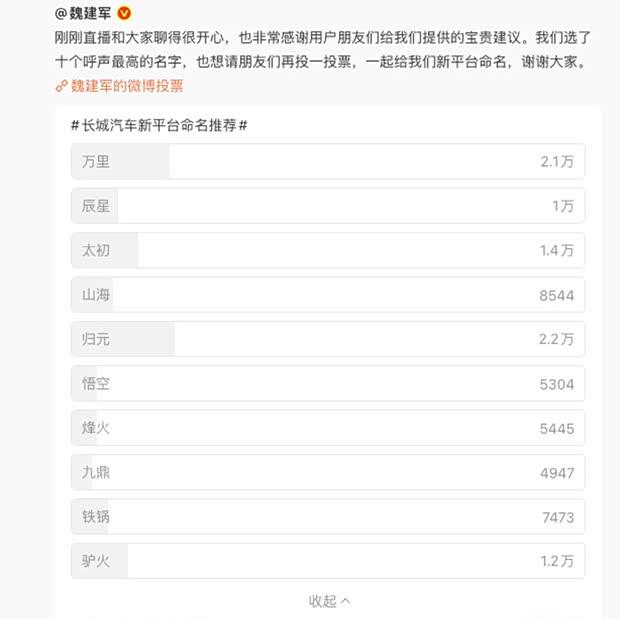Collapse the poll with 收起
Image resolution: width=620 pixels, height=619 pixels.
pyautogui.click(x=329, y=601)
